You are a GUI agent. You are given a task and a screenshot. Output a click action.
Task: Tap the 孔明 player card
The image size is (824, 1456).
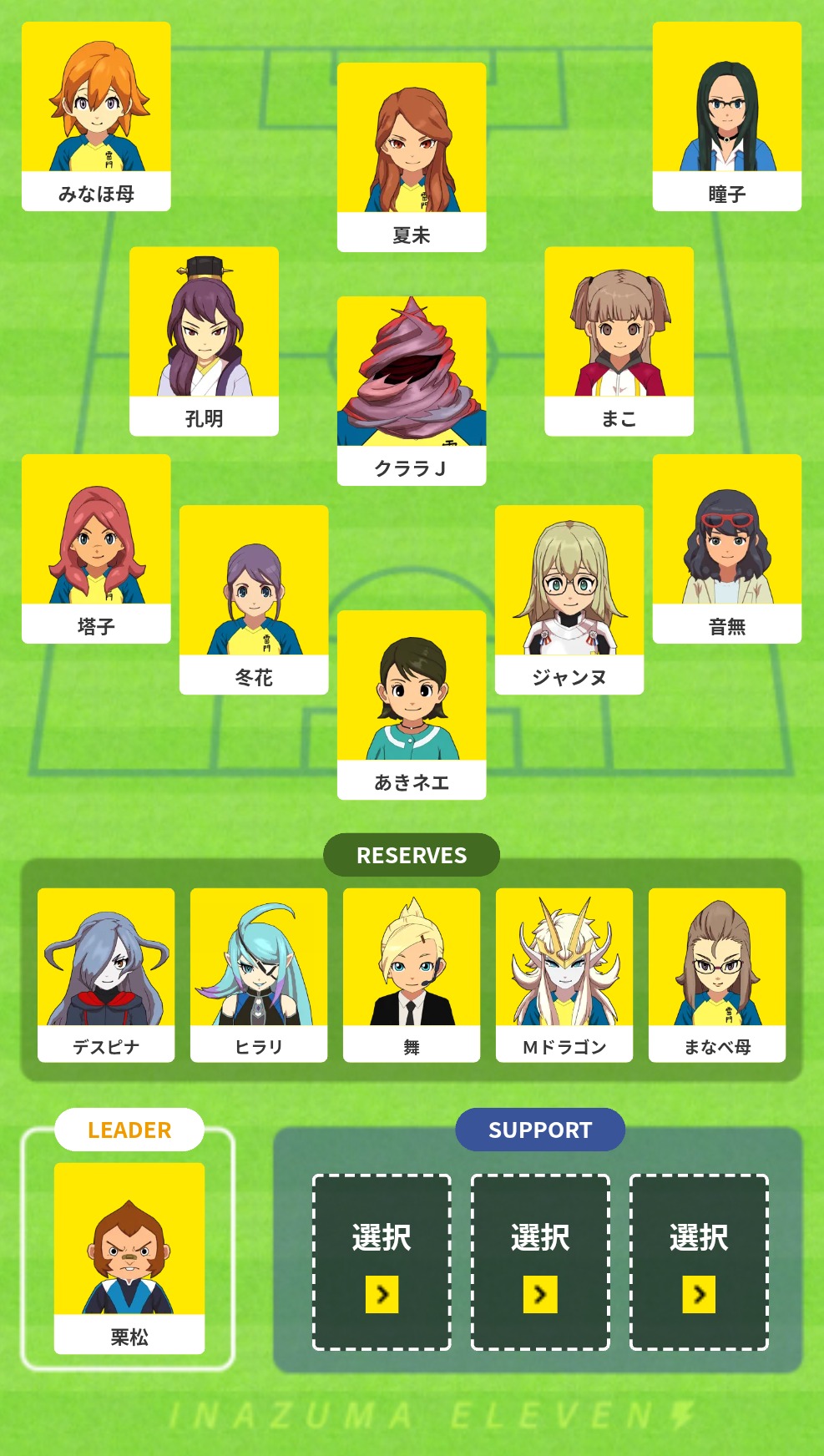pyautogui.click(x=204, y=341)
